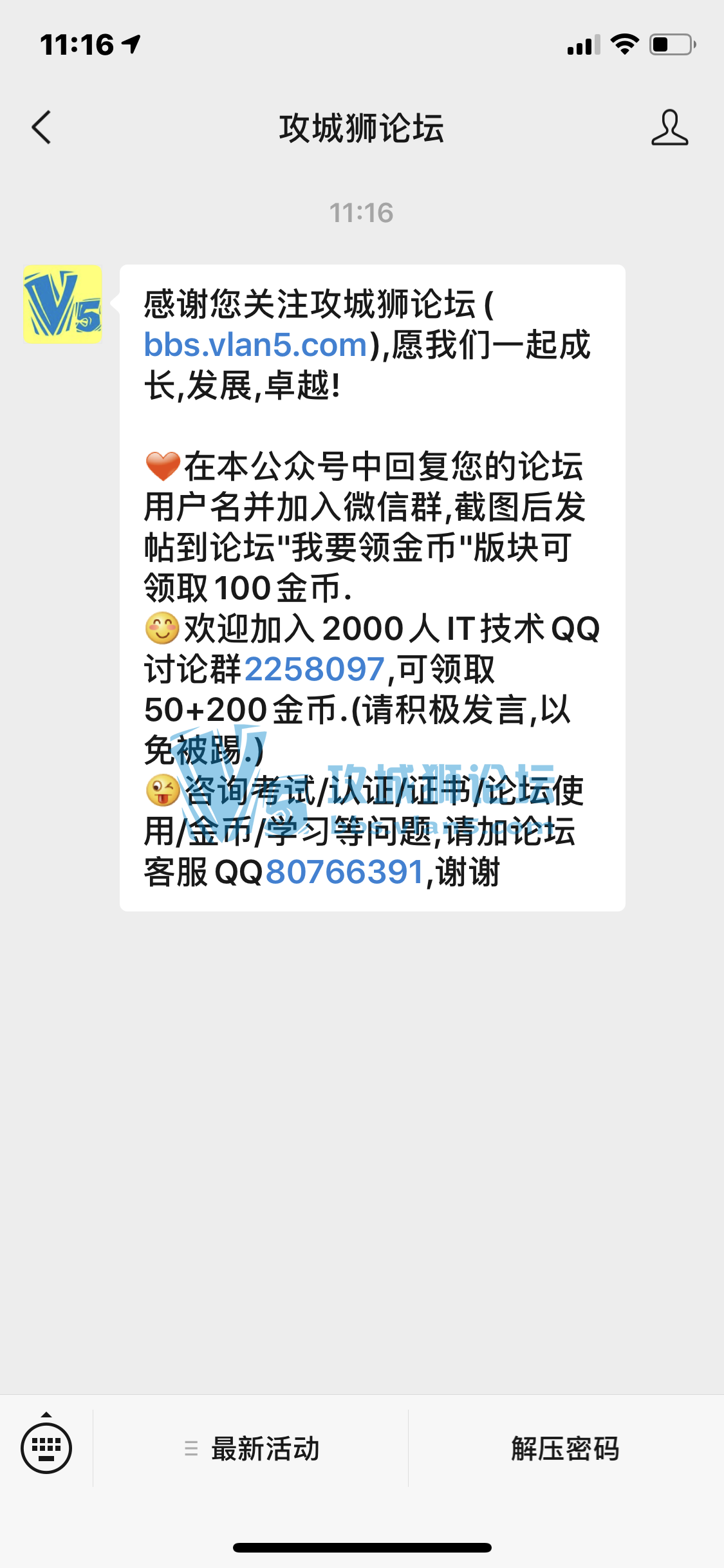724x1568 pixels.
Task: Tap the 攻城狮论坛 account avatar
Action: point(62,304)
